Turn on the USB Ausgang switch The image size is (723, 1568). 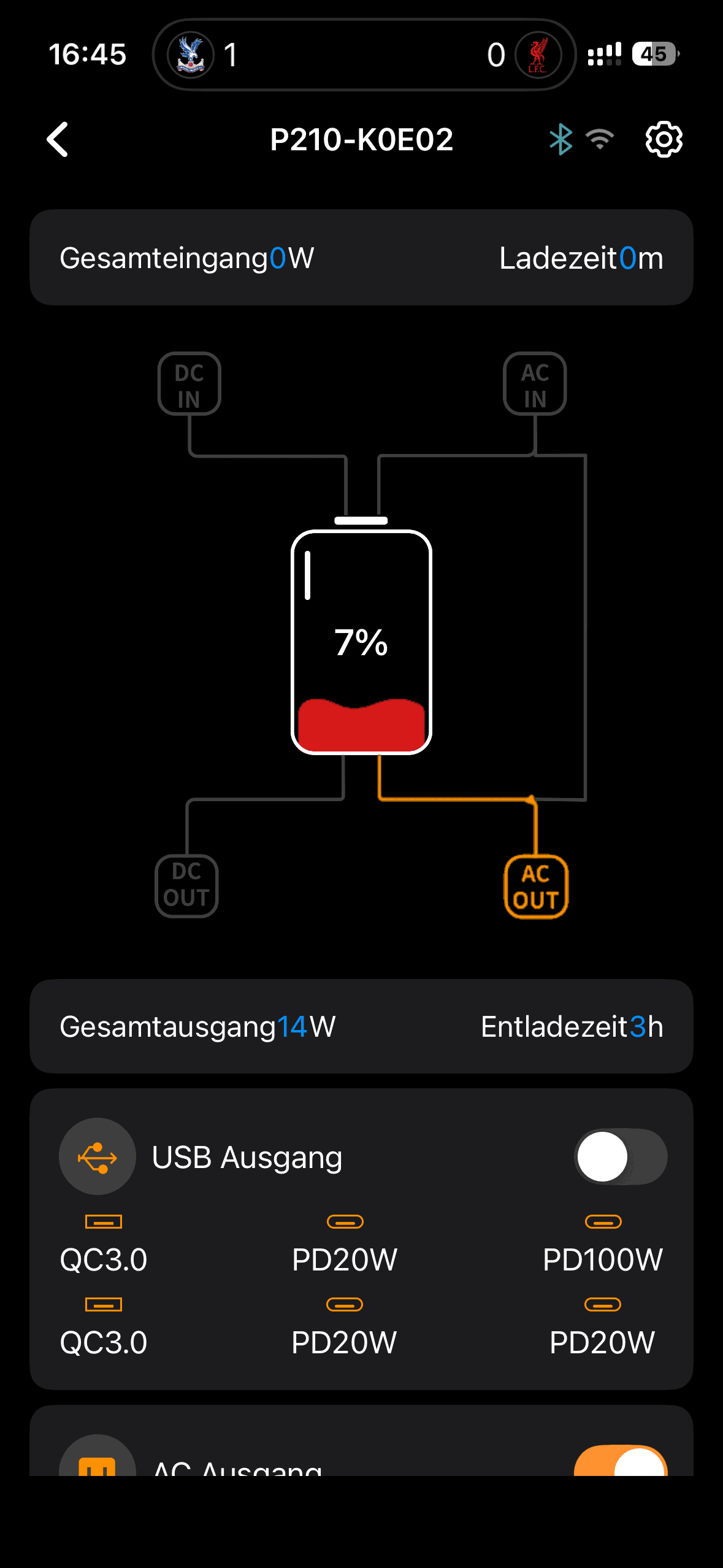pos(621,1157)
